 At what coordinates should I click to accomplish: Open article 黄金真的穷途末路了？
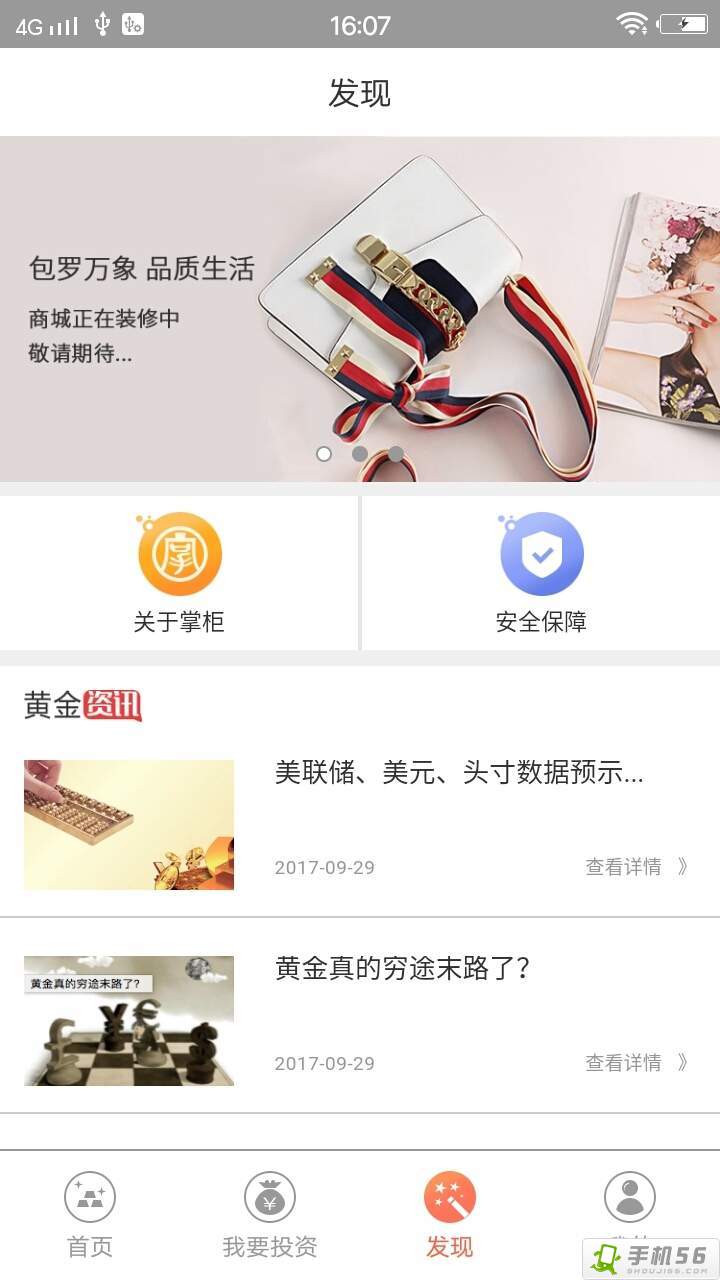(x=402, y=969)
